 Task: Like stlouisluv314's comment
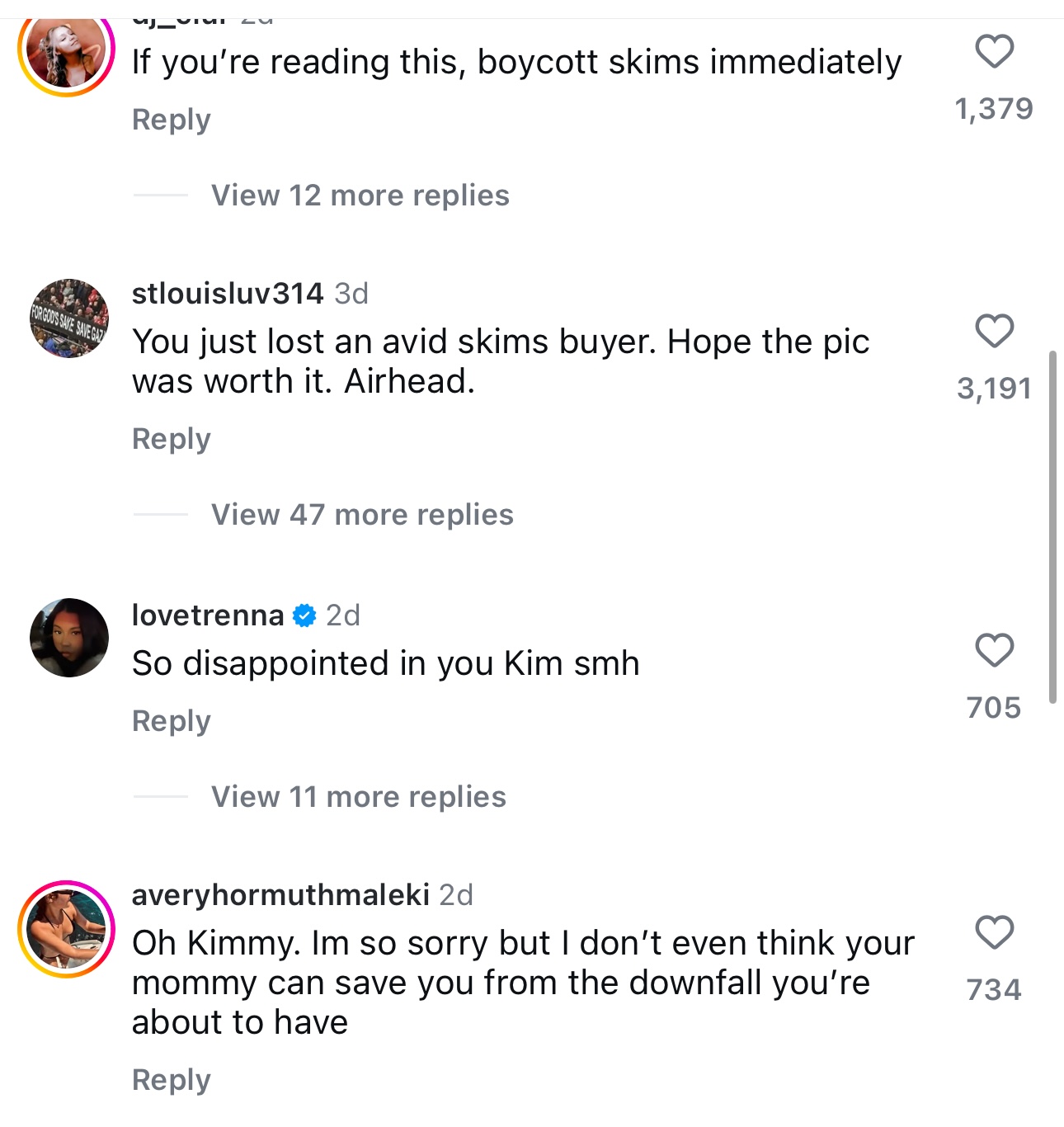(x=994, y=331)
